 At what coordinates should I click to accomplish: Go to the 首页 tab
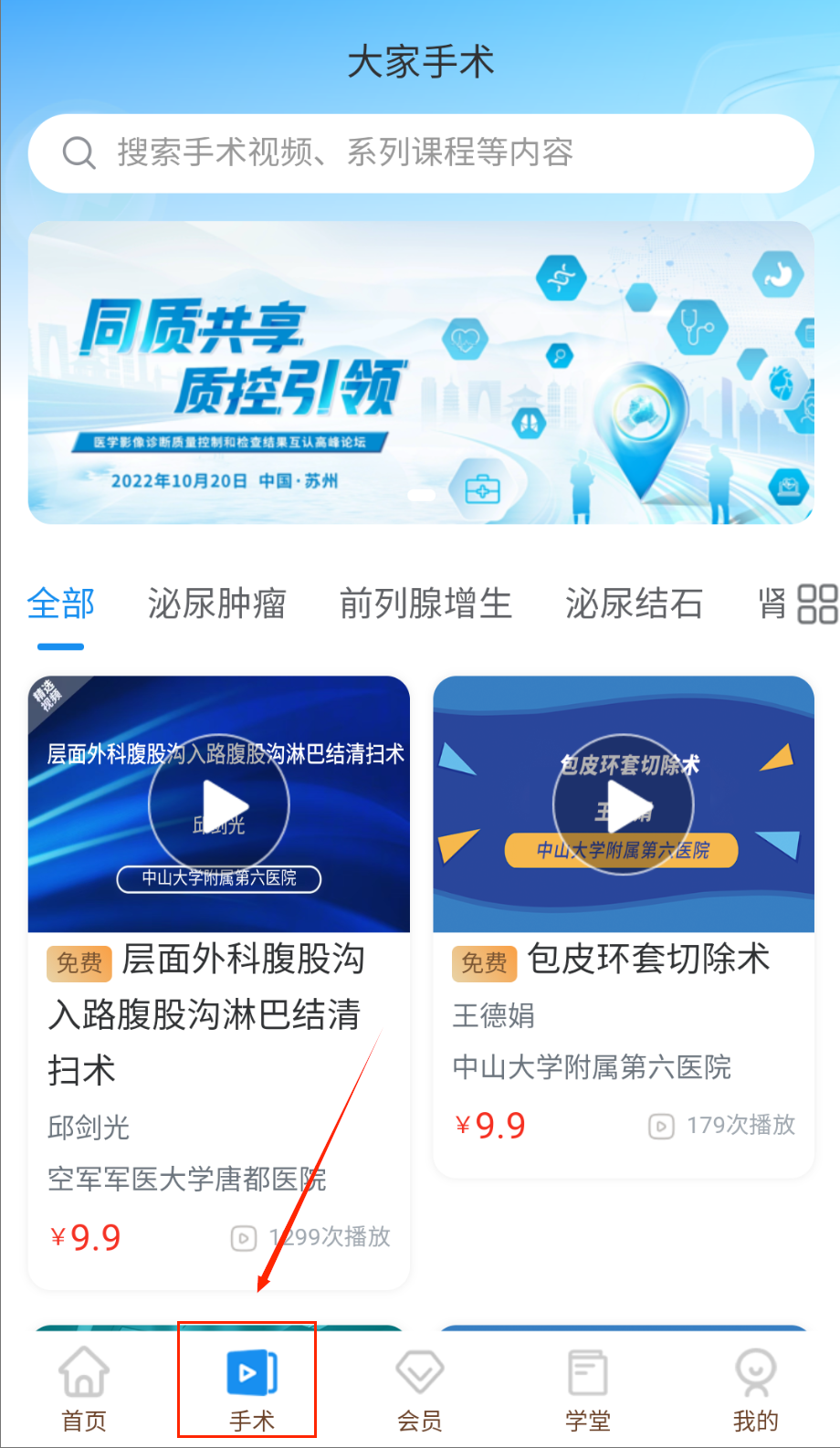tap(84, 1388)
